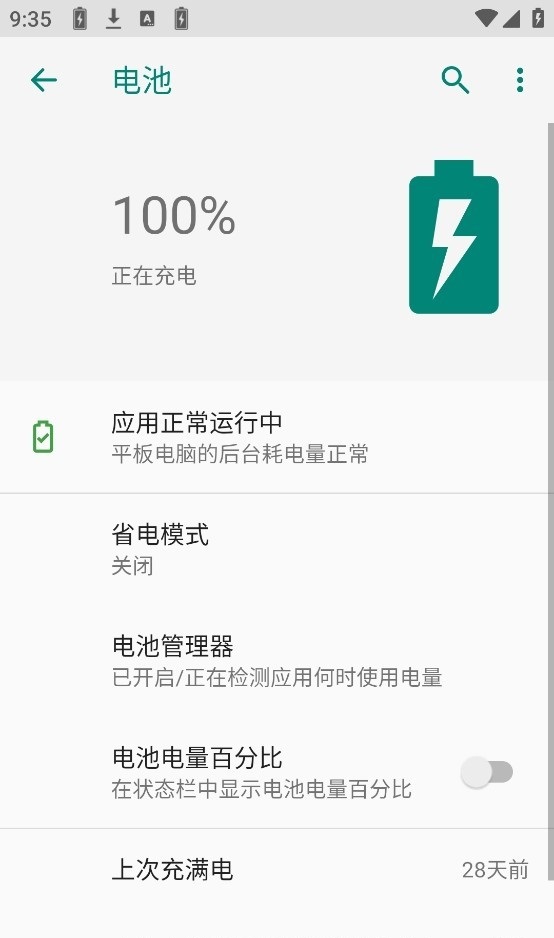Enable 电池电量百分比 switch
Viewport: 554px width, 938px height.
point(487,772)
